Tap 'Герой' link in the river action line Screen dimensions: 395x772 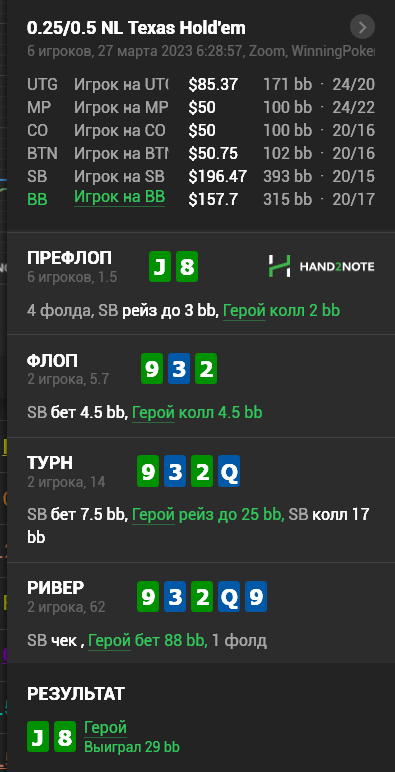coord(109,641)
